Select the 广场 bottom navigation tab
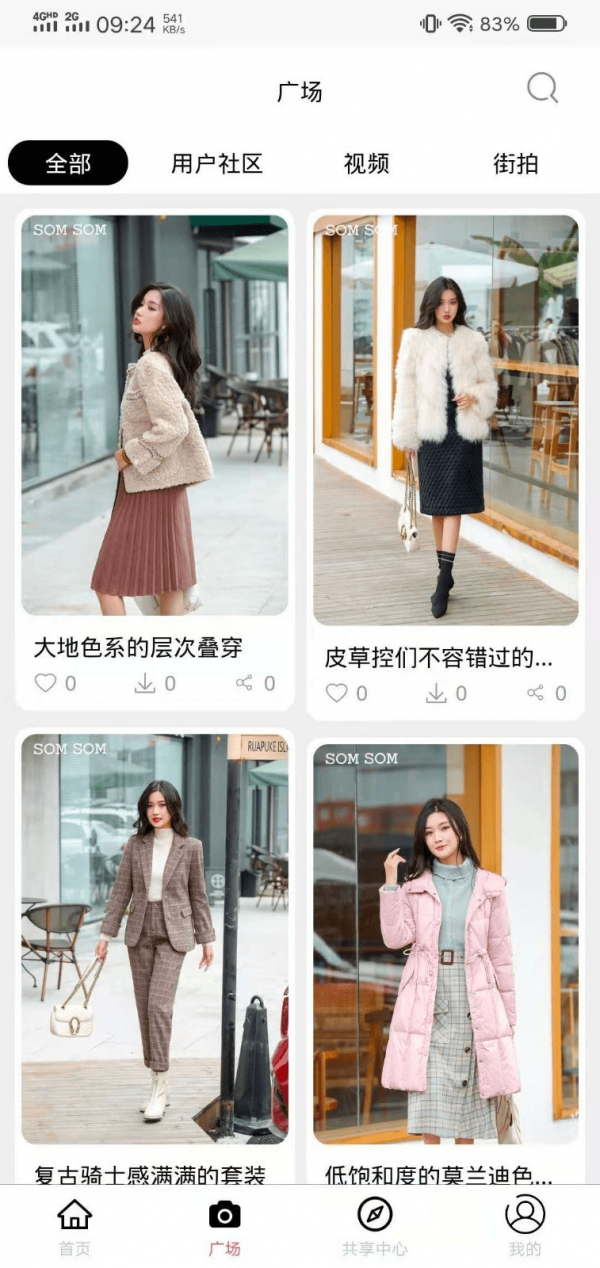600x1268 pixels. [225, 1226]
